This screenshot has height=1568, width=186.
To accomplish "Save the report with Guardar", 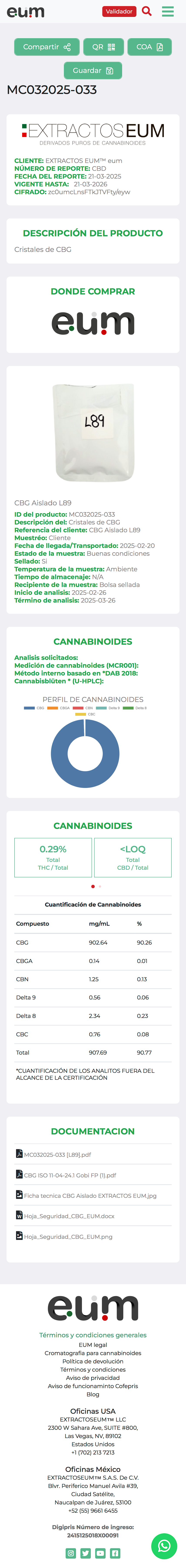I will [x=93, y=71].
